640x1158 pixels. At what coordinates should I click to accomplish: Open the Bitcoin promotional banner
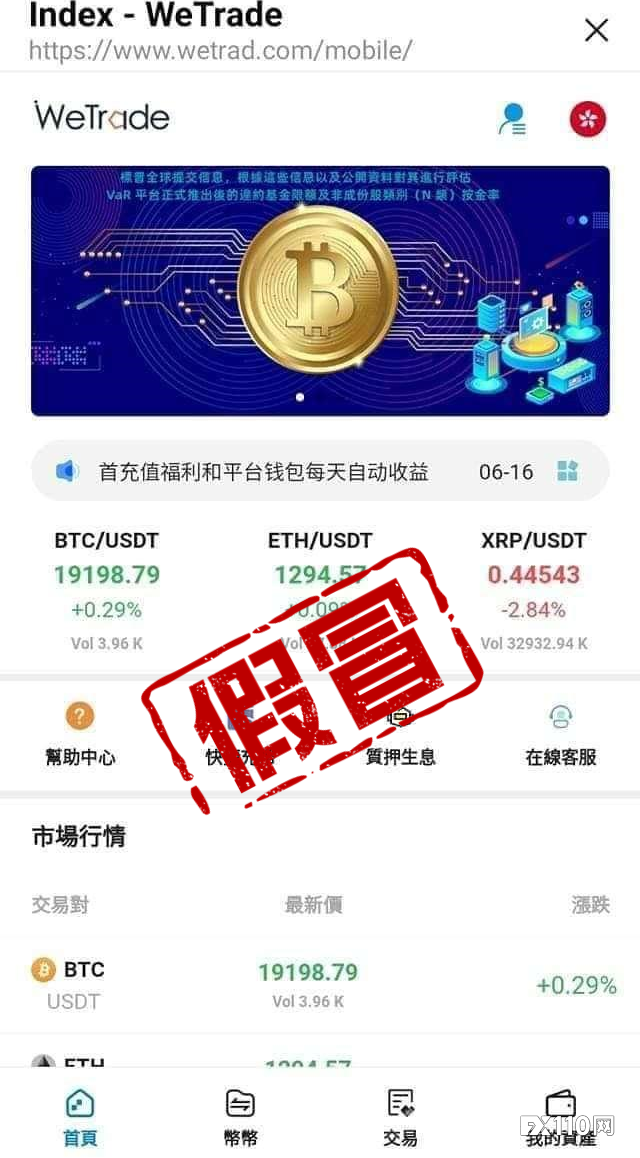[320, 290]
